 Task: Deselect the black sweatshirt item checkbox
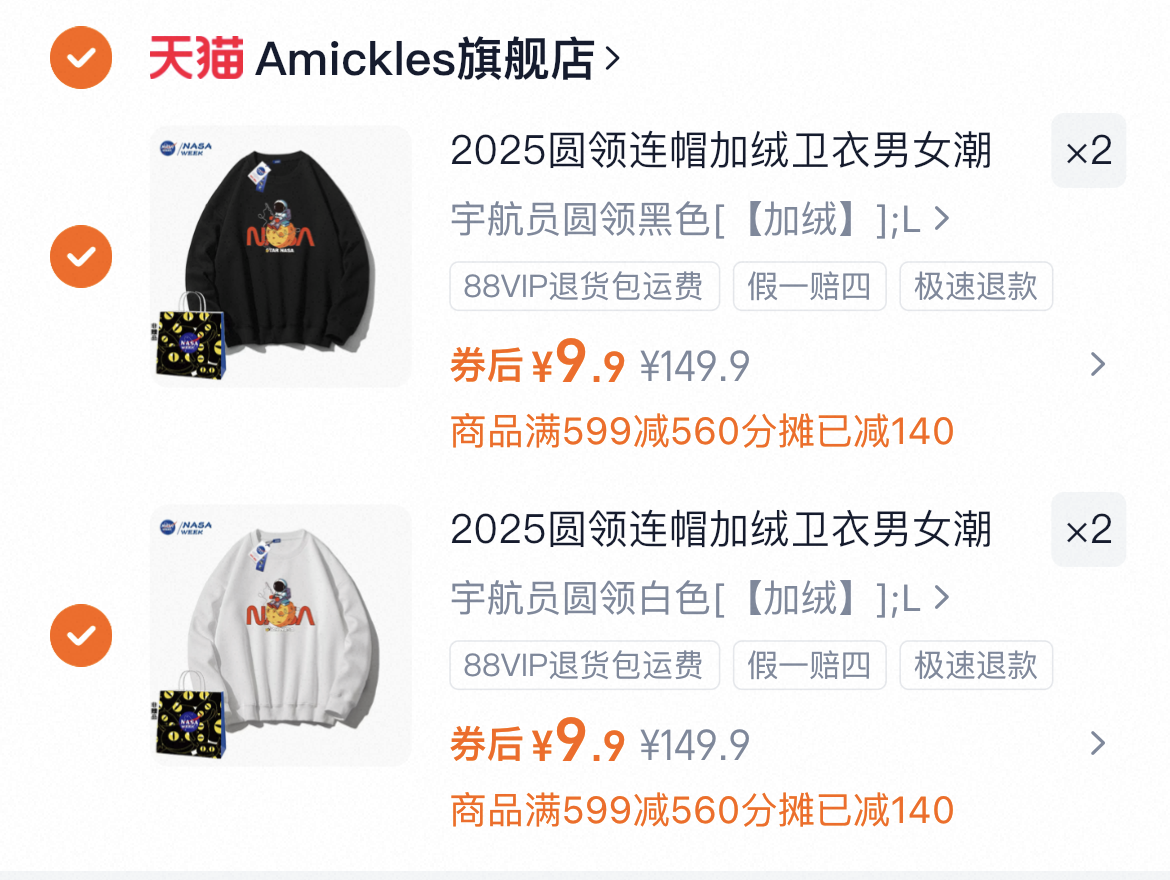click(x=81, y=256)
